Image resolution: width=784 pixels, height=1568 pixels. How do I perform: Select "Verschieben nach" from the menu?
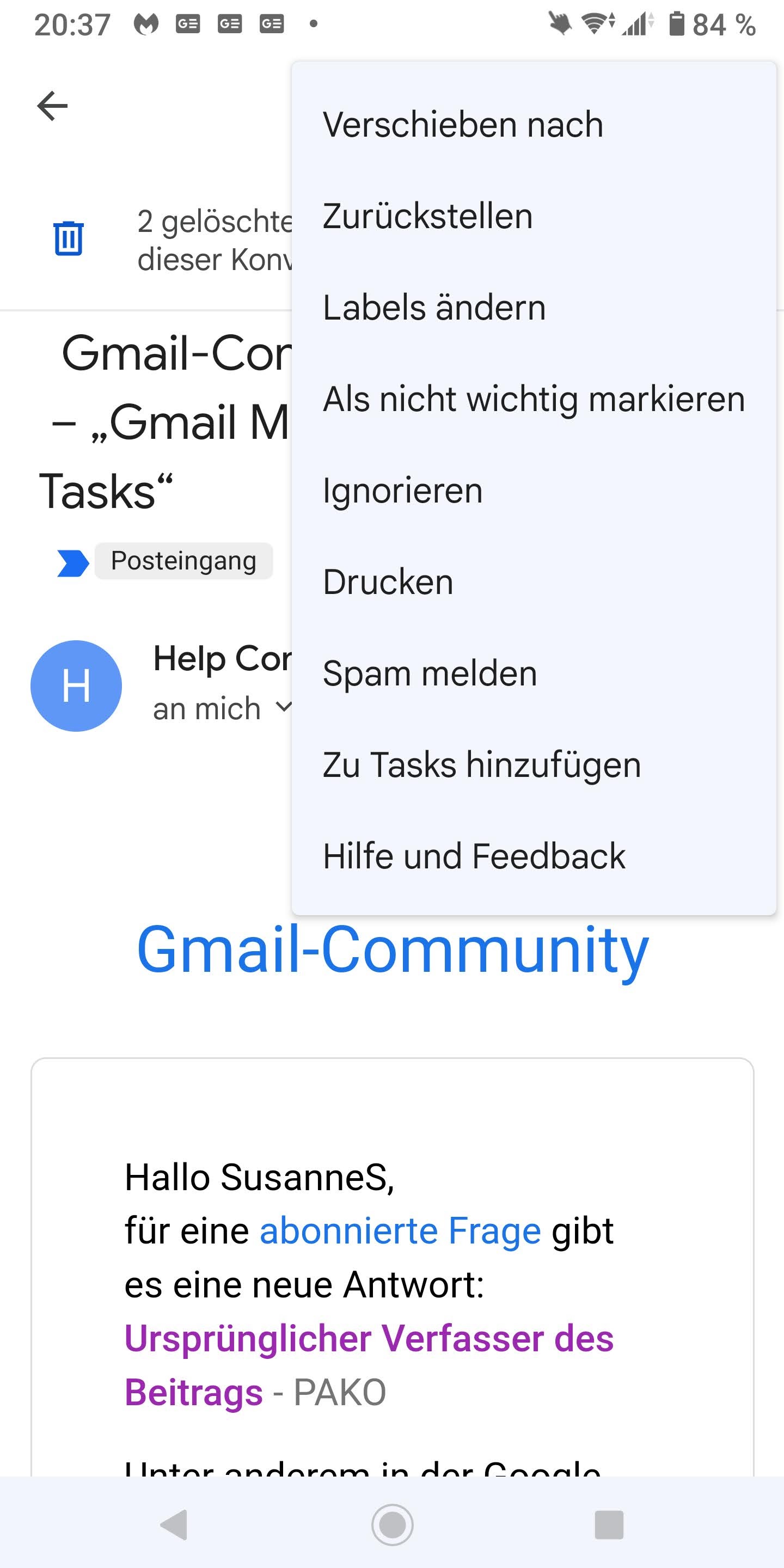click(534, 125)
